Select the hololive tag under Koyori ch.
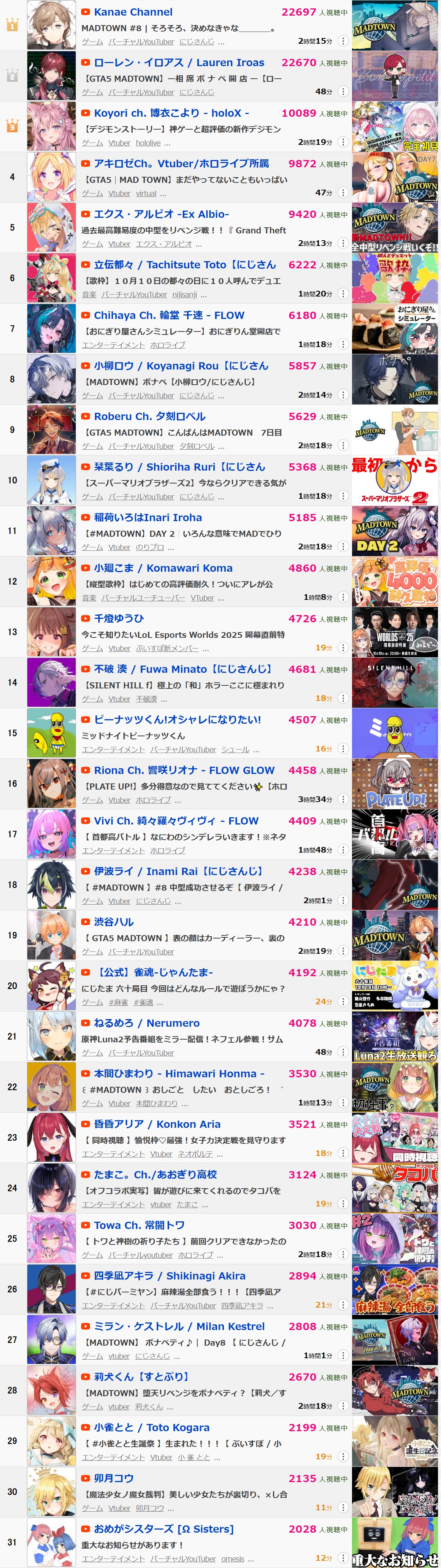Image resolution: width=441 pixels, height=1568 pixels. tap(148, 143)
